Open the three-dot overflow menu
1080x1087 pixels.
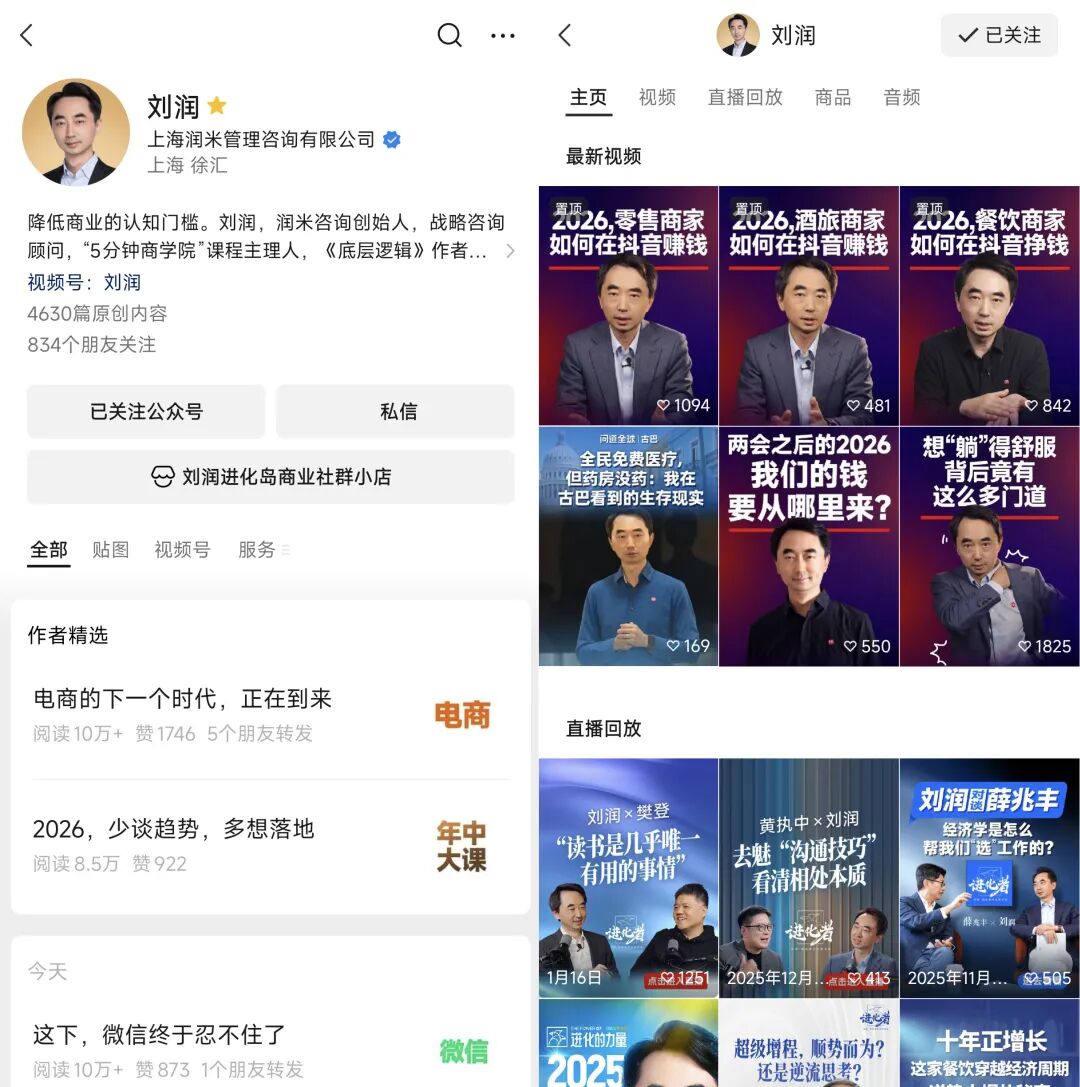coord(503,36)
